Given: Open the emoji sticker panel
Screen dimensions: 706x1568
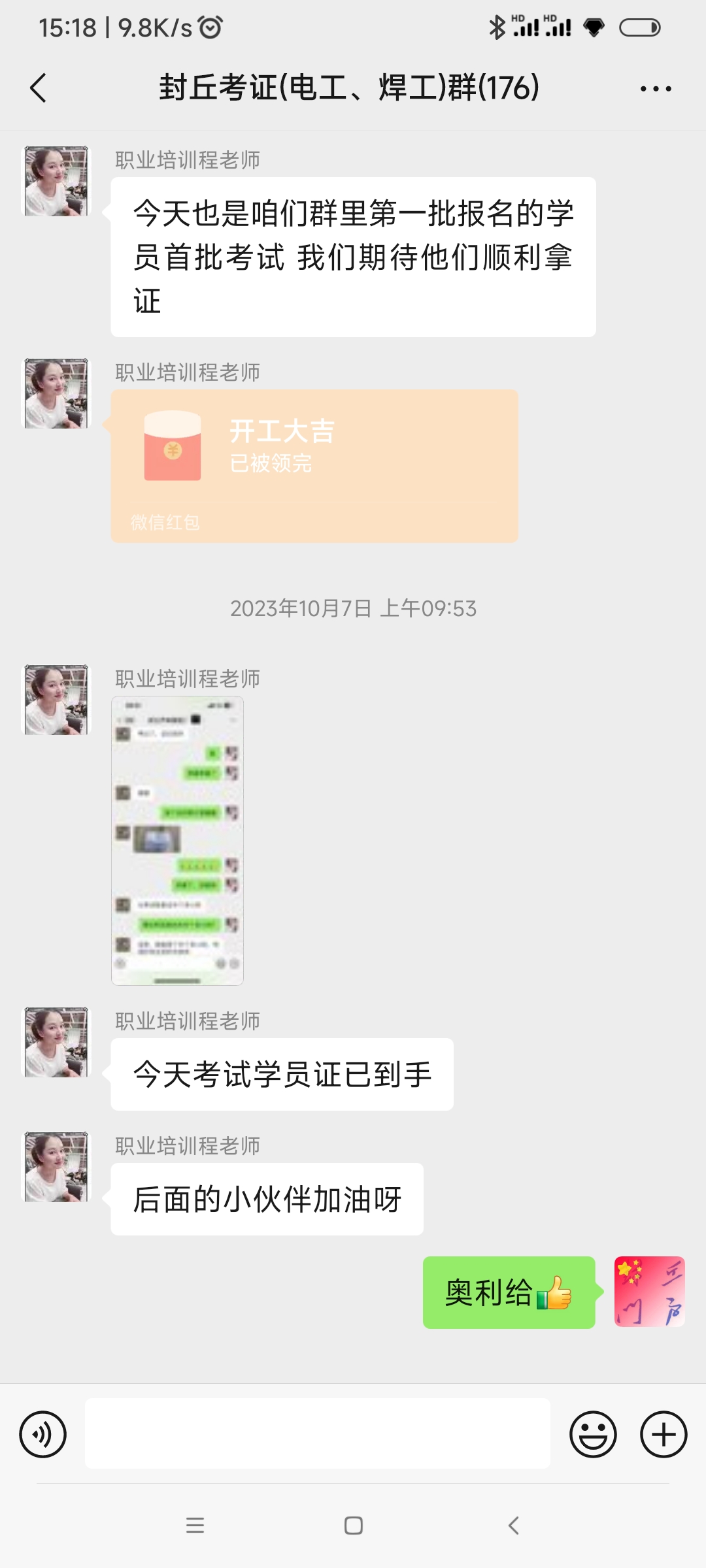Looking at the screenshot, I should [x=593, y=1434].
